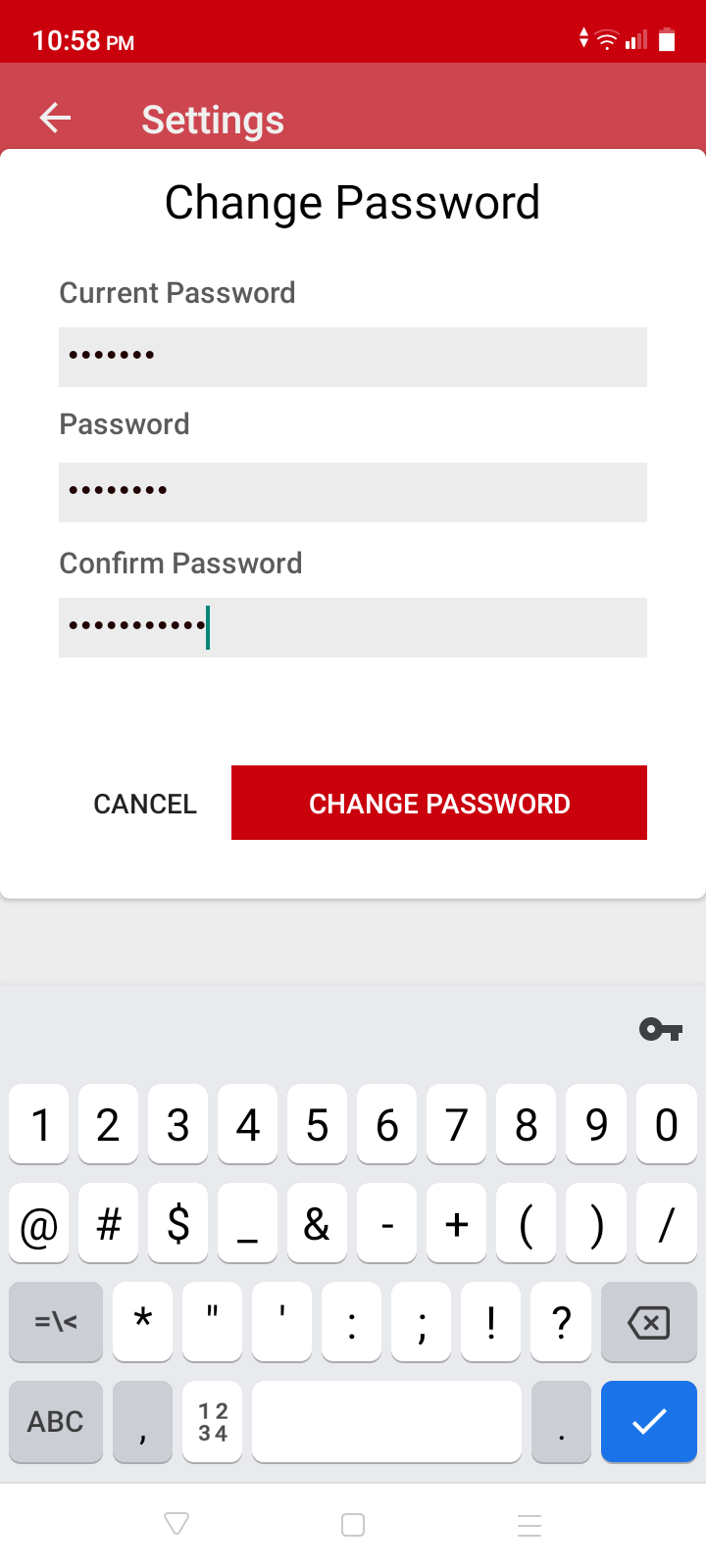Select the Confirm Password field
706x1568 pixels.
[x=353, y=627]
